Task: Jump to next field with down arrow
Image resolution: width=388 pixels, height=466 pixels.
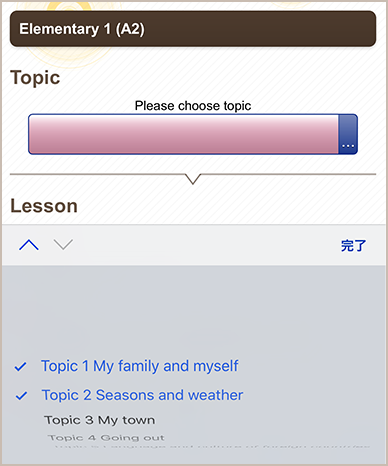Action: point(63,244)
